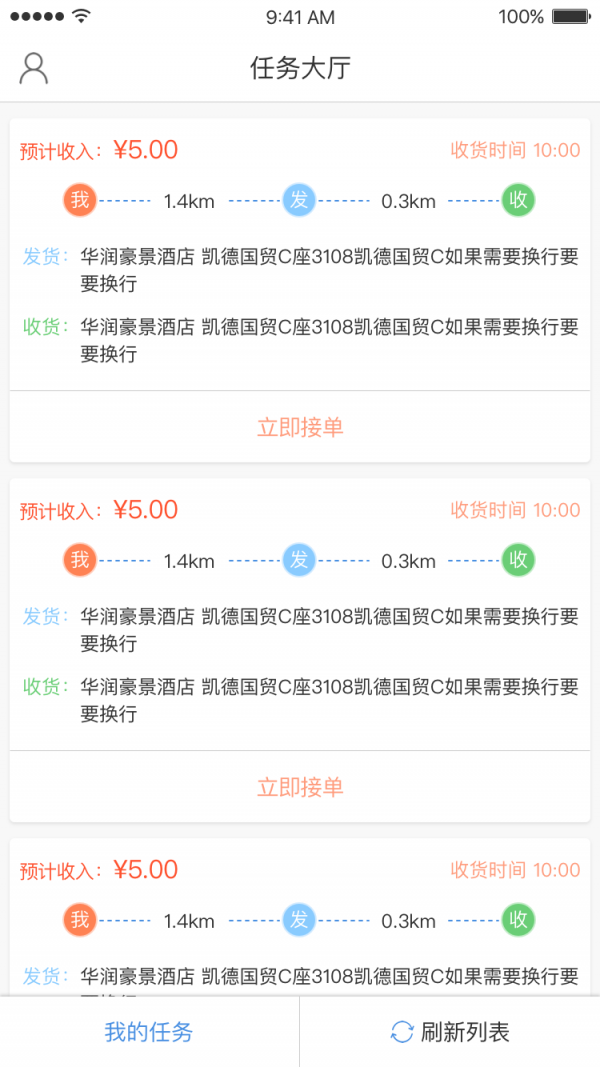600x1067 pixels.
Task: Refresh the list with 刷新列表
Action: 450,1032
